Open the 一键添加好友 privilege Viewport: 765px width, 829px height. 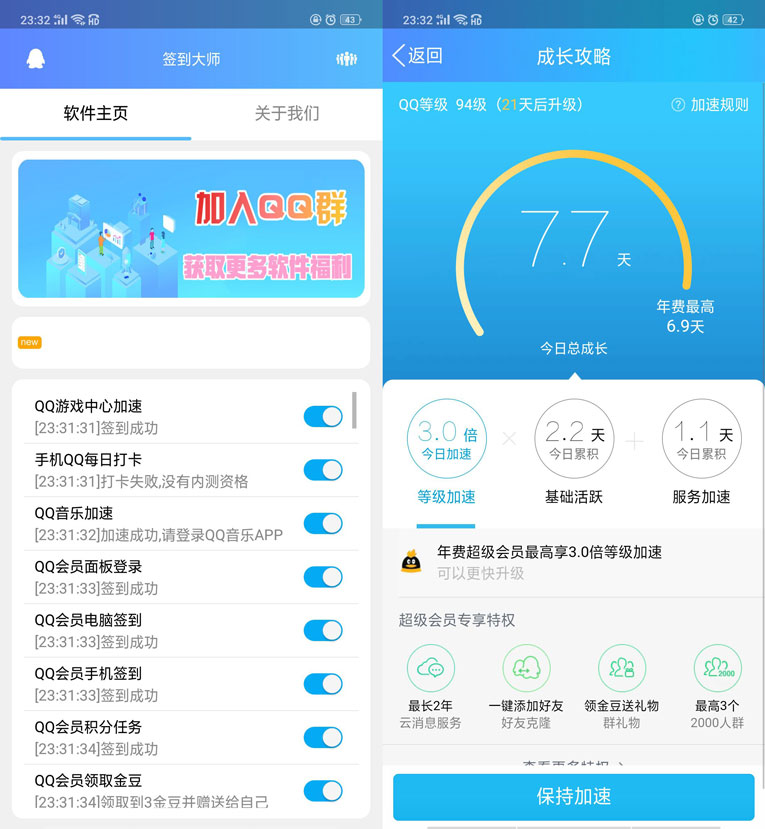click(526, 685)
